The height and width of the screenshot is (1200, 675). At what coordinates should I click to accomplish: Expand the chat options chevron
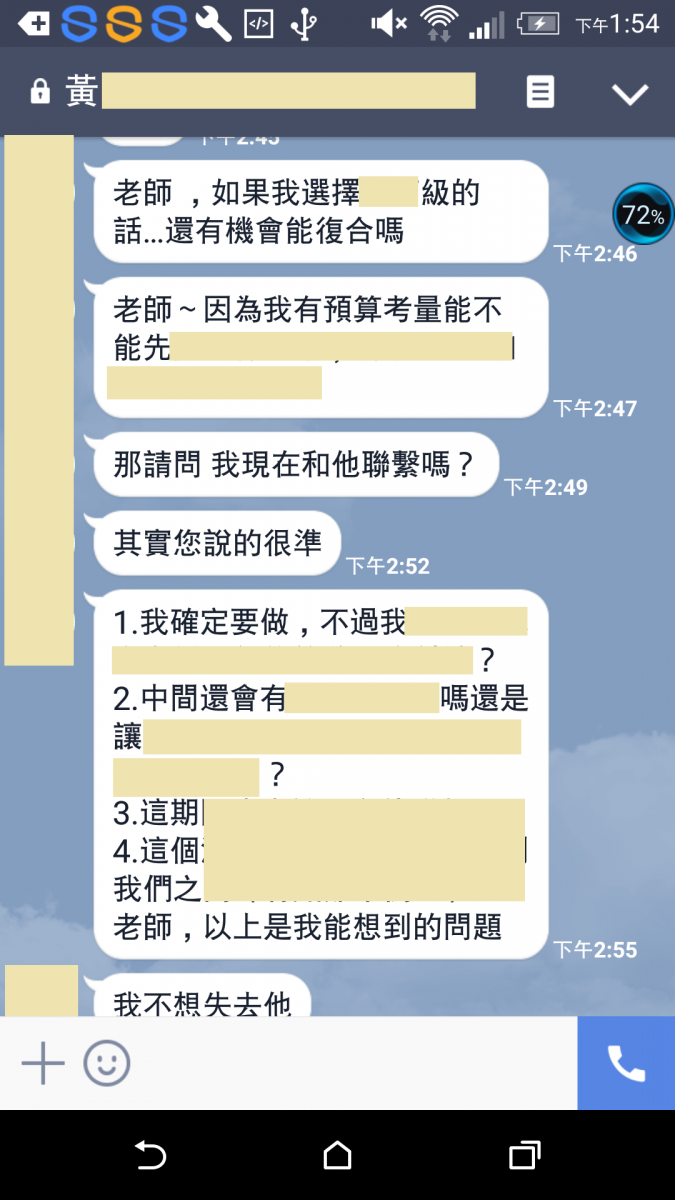(x=630, y=94)
